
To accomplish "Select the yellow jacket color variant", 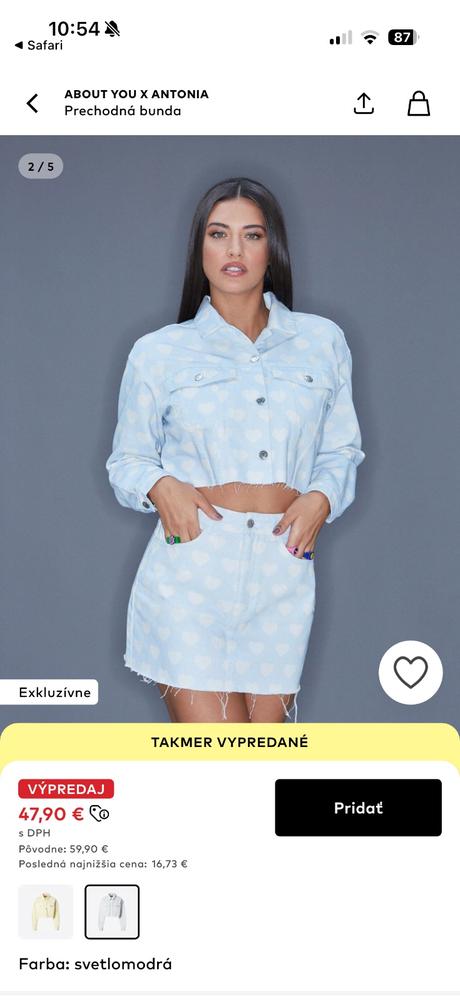I will (45, 912).
